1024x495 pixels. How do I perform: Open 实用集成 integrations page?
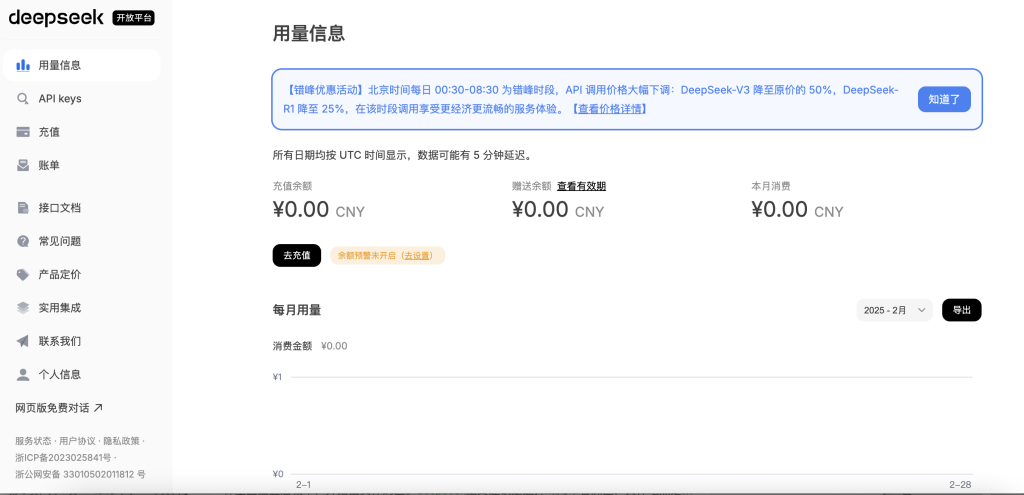[60, 308]
